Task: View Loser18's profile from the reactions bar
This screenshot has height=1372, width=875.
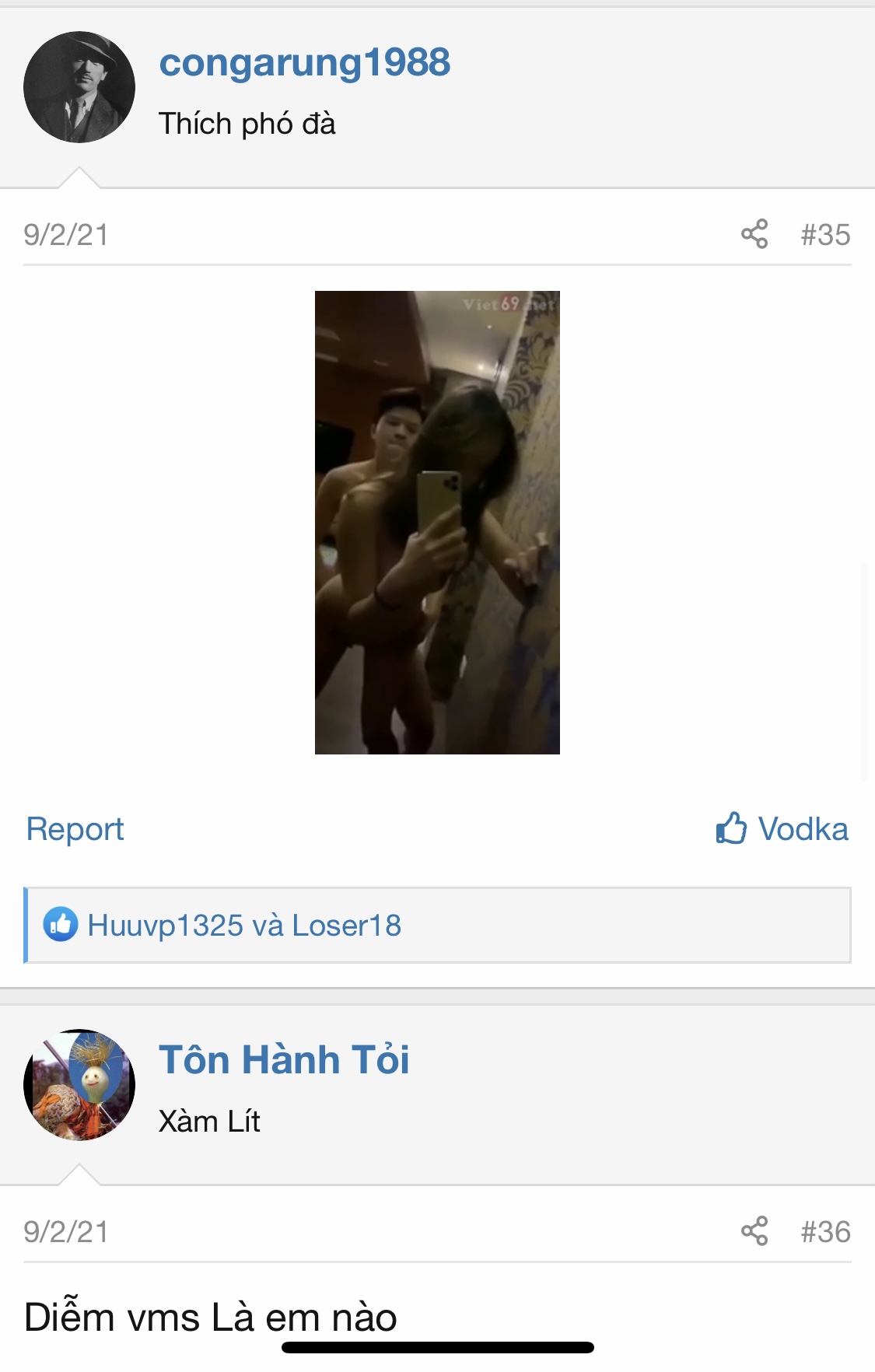Action: (x=347, y=926)
